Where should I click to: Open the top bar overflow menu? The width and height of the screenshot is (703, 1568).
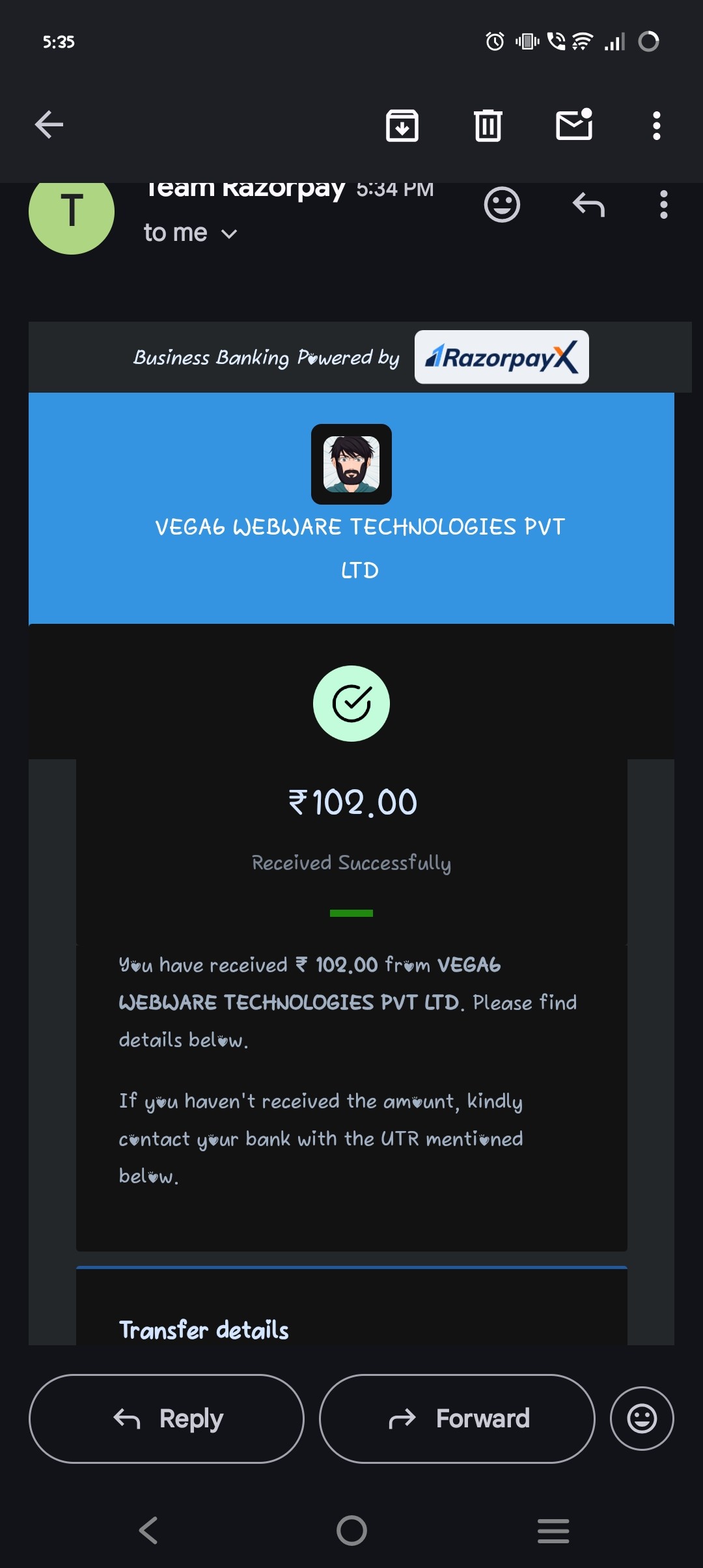(x=656, y=125)
